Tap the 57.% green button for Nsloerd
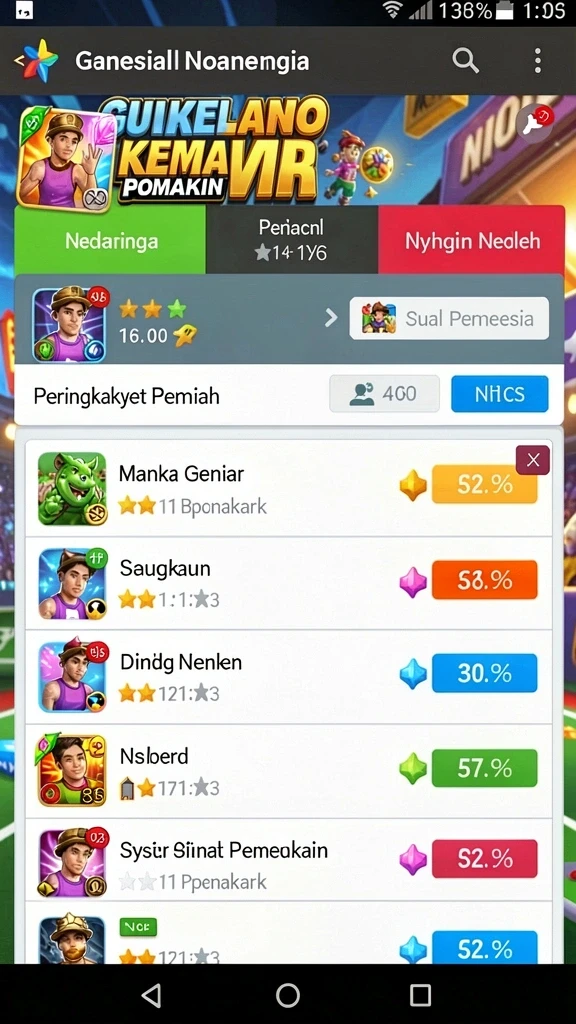 pyautogui.click(x=485, y=768)
